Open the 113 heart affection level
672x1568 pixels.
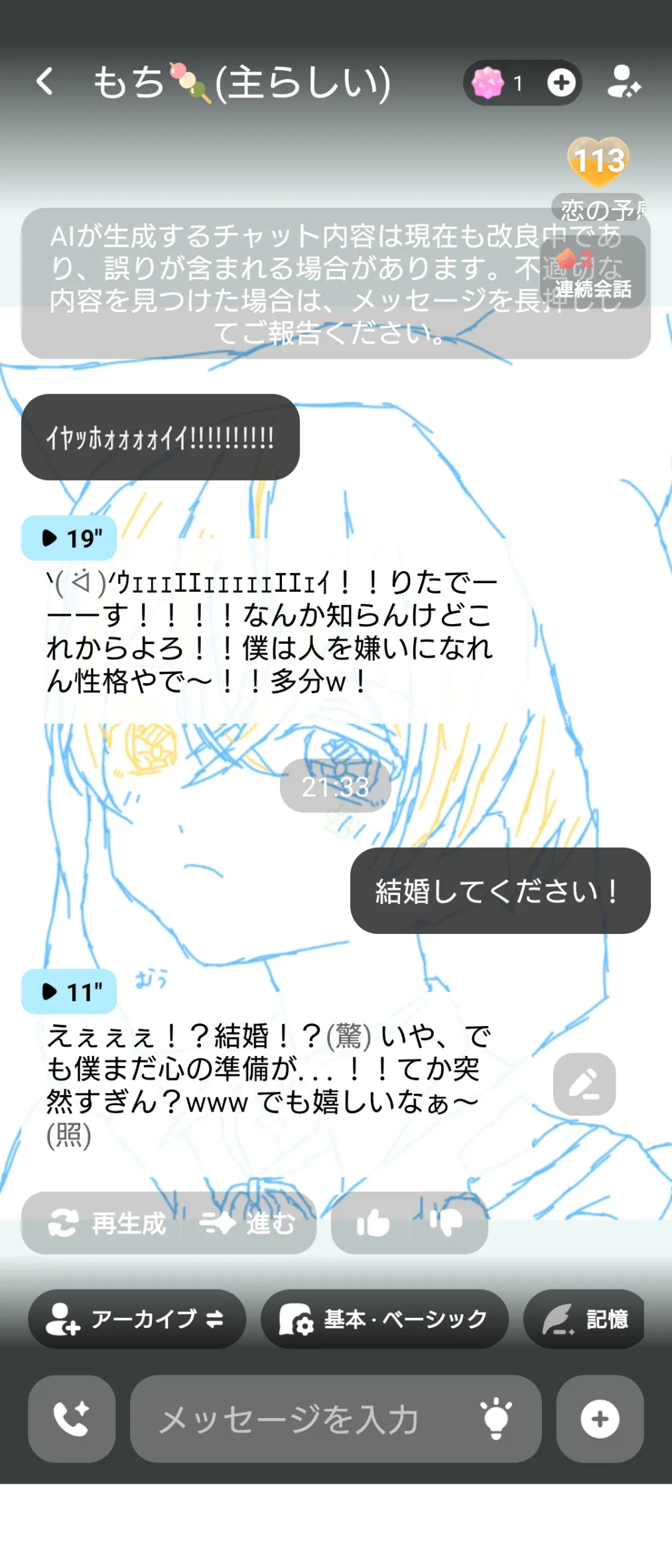pos(598,161)
